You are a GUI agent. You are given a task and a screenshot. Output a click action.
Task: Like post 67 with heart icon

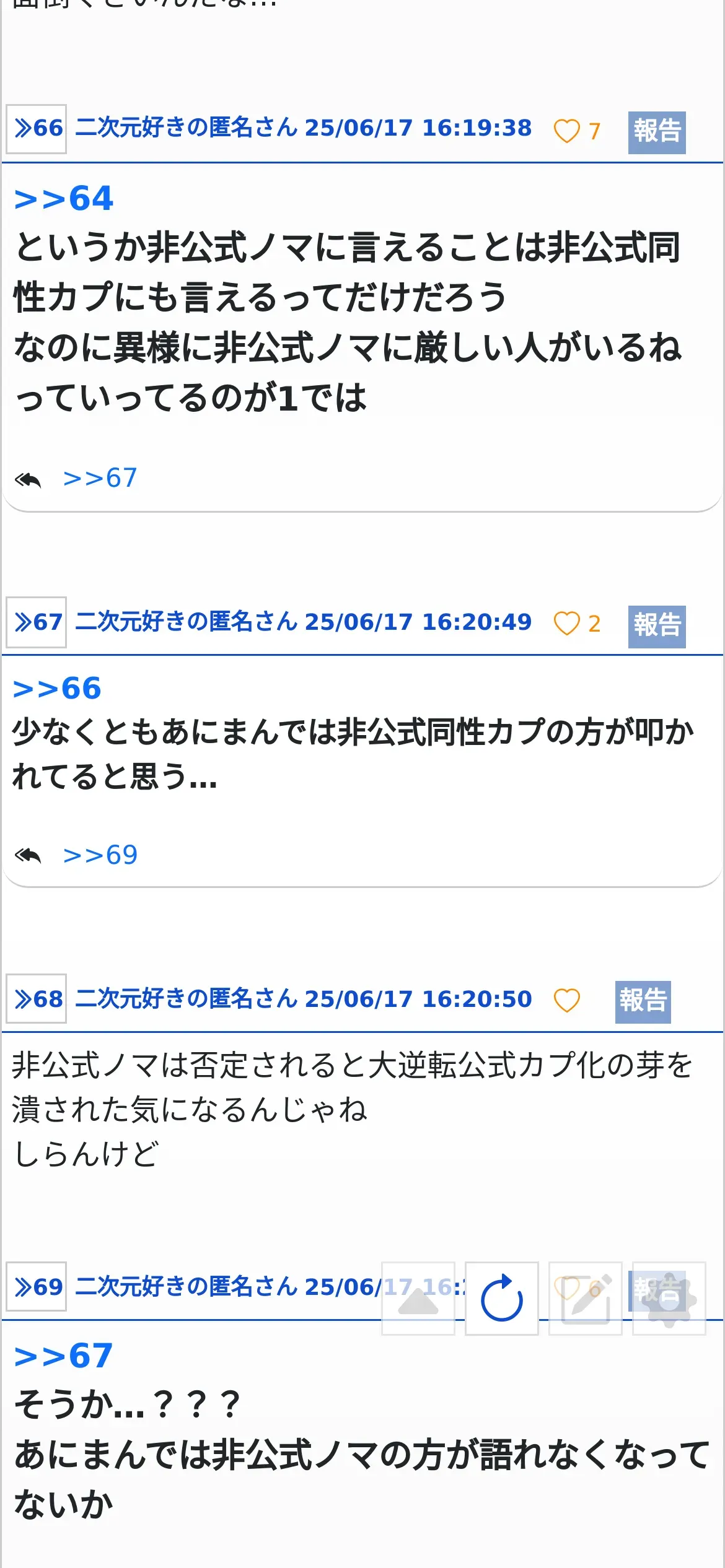(x=566, y=623)
